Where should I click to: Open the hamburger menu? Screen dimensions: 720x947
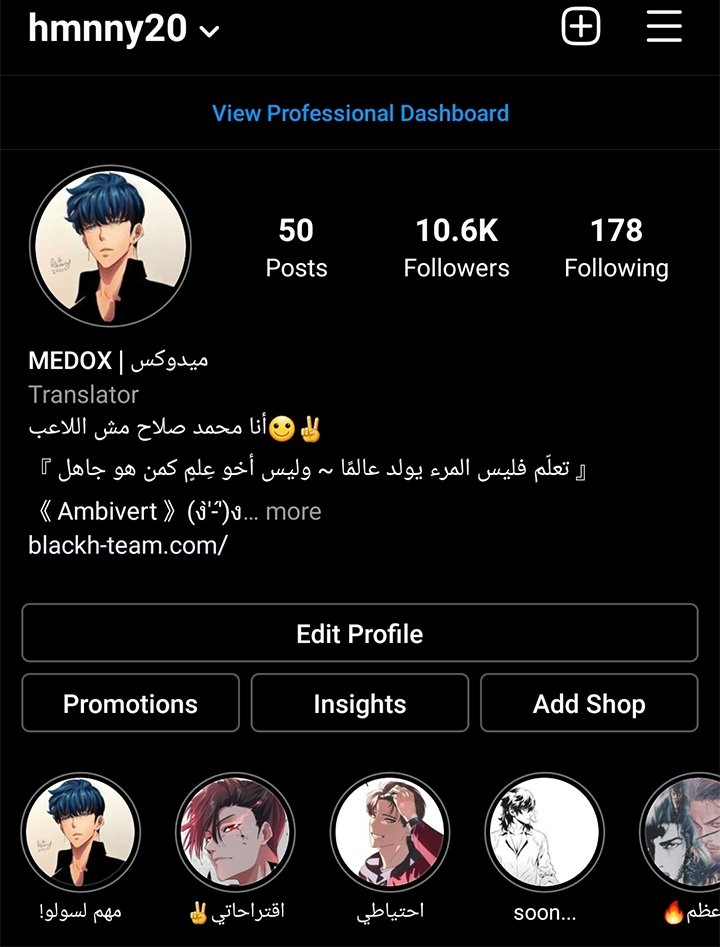tap(664, 27)
